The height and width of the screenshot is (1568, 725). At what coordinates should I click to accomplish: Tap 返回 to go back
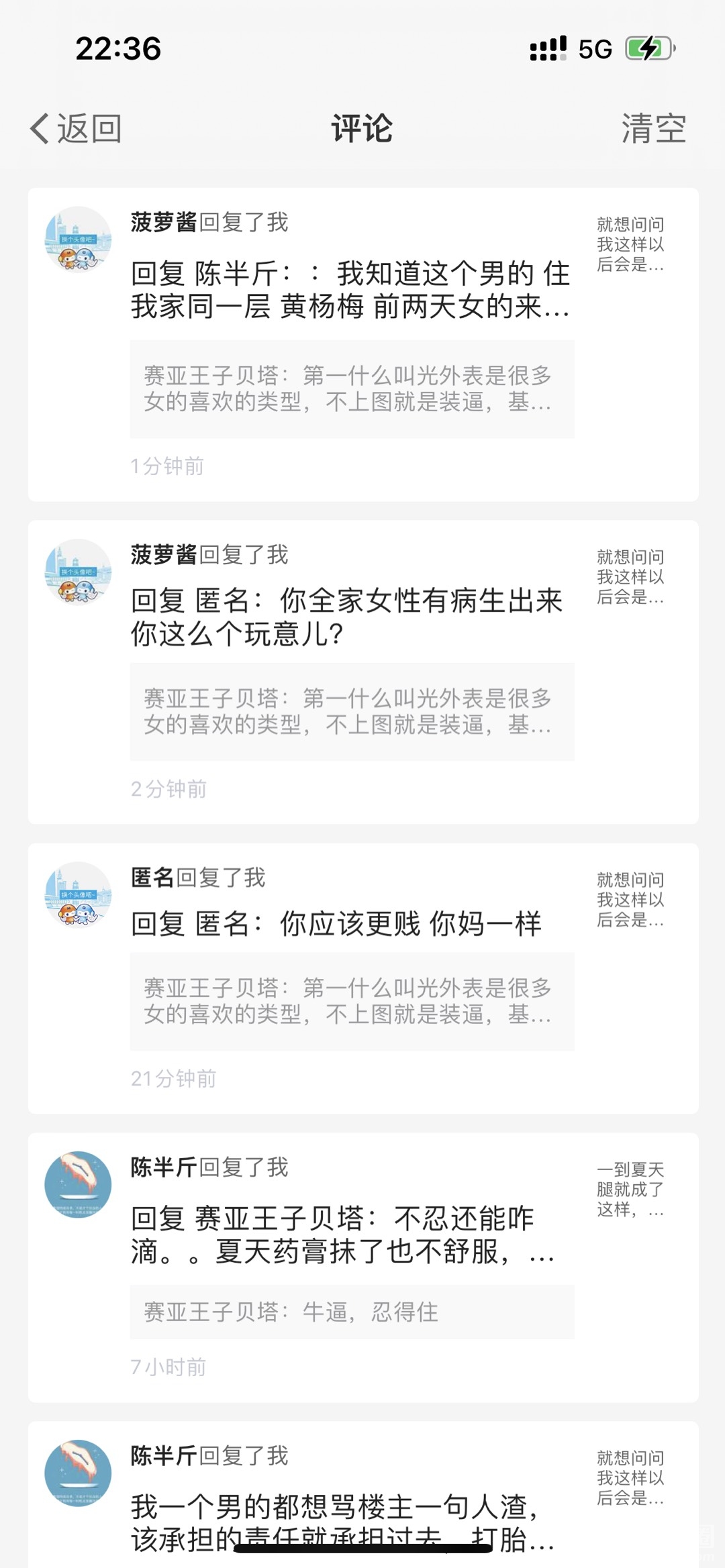point(76,128)
